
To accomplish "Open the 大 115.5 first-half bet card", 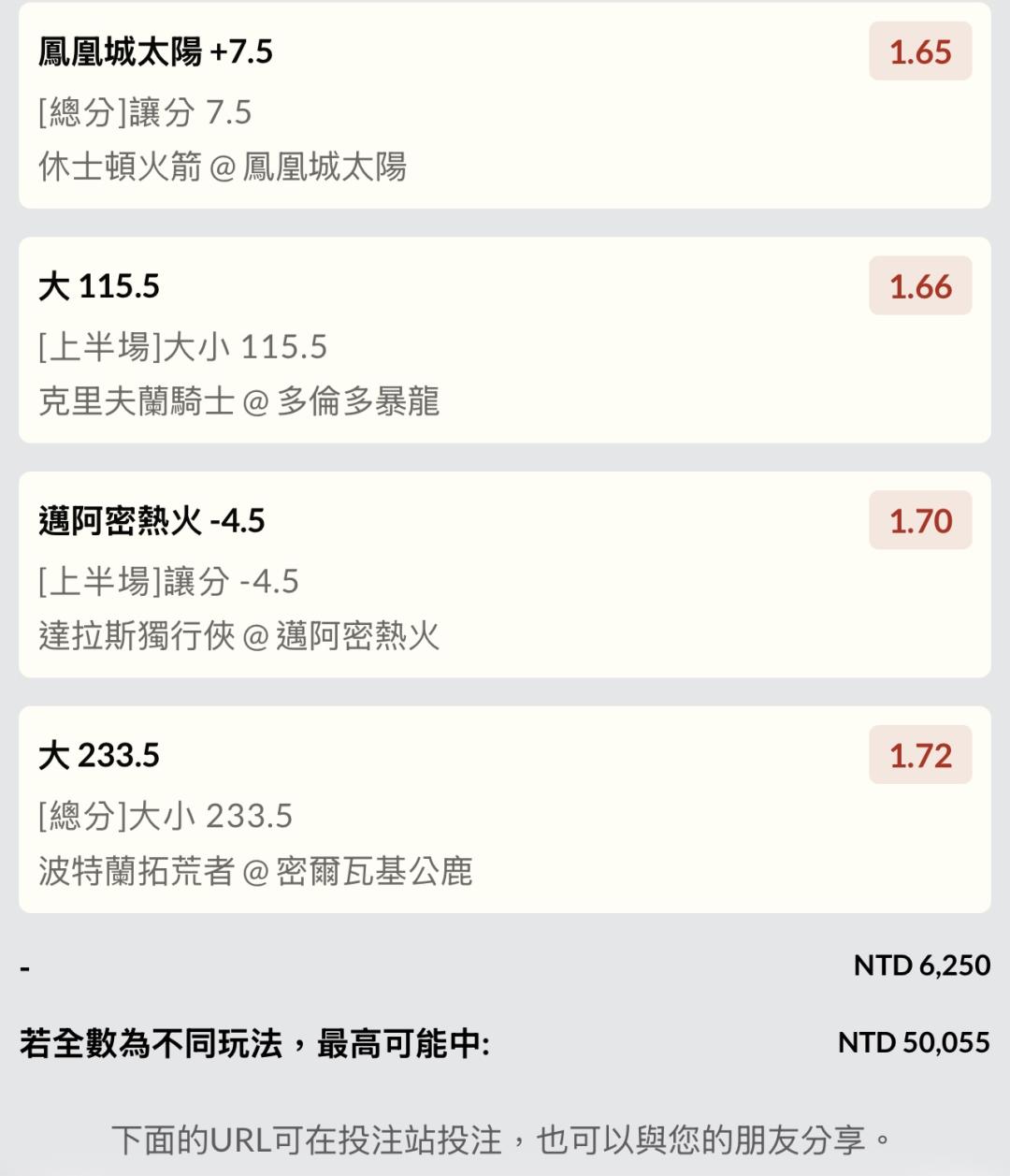I will [504, 341].
